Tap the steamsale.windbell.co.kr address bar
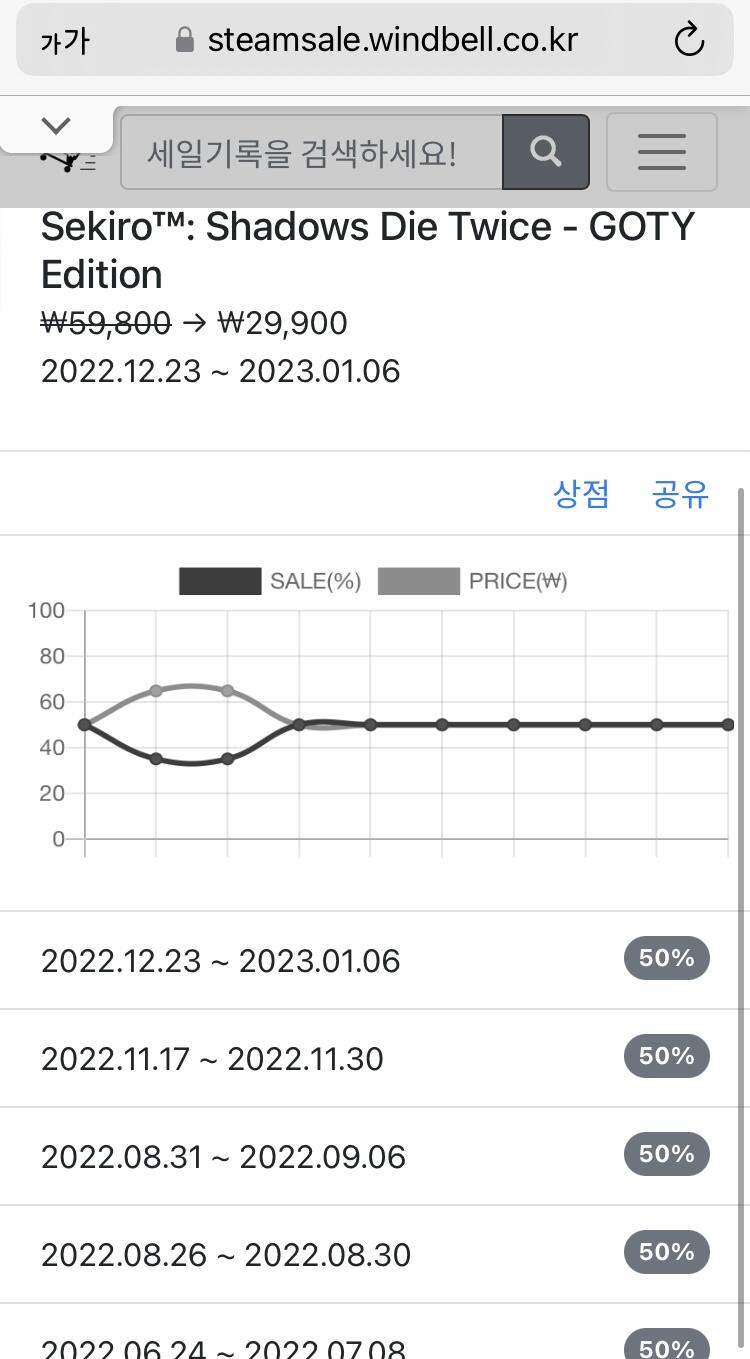Screen dimensions: 750x1359 pyautogui.click(x=375, y=40)
